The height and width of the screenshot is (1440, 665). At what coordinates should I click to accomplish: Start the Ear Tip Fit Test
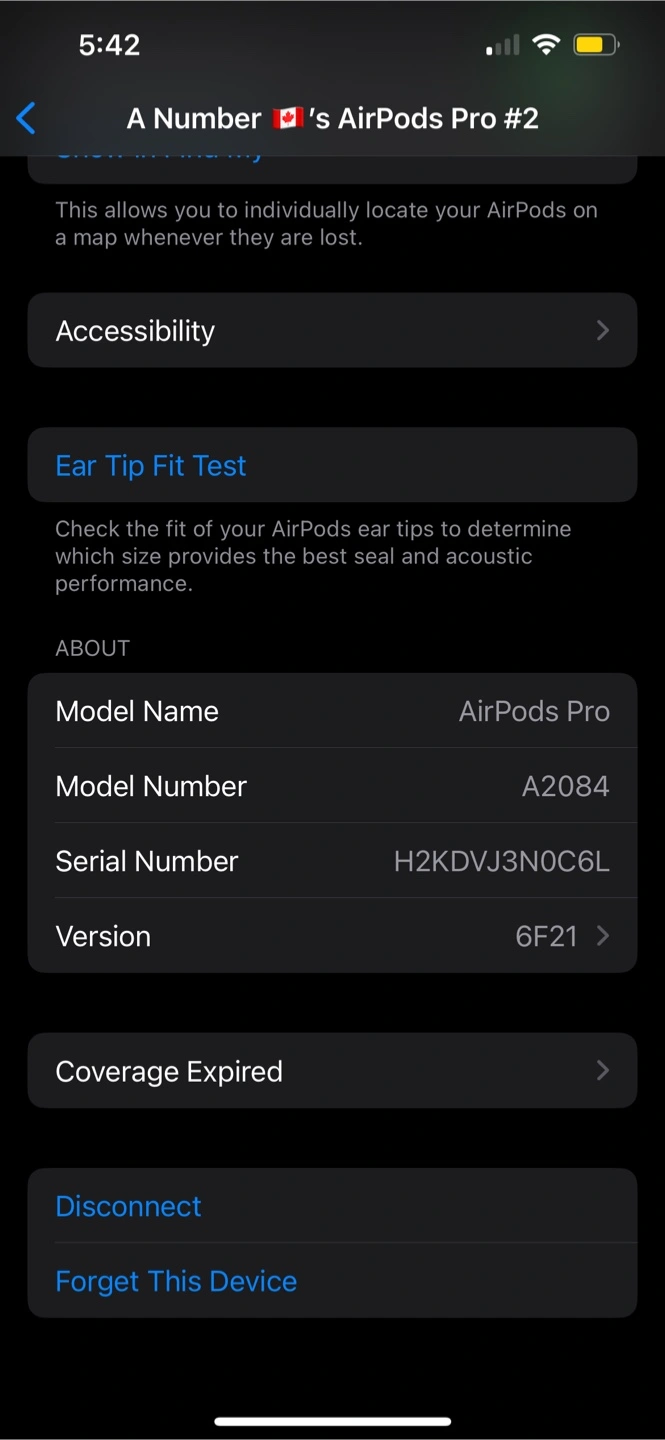[x=332, y=465]
